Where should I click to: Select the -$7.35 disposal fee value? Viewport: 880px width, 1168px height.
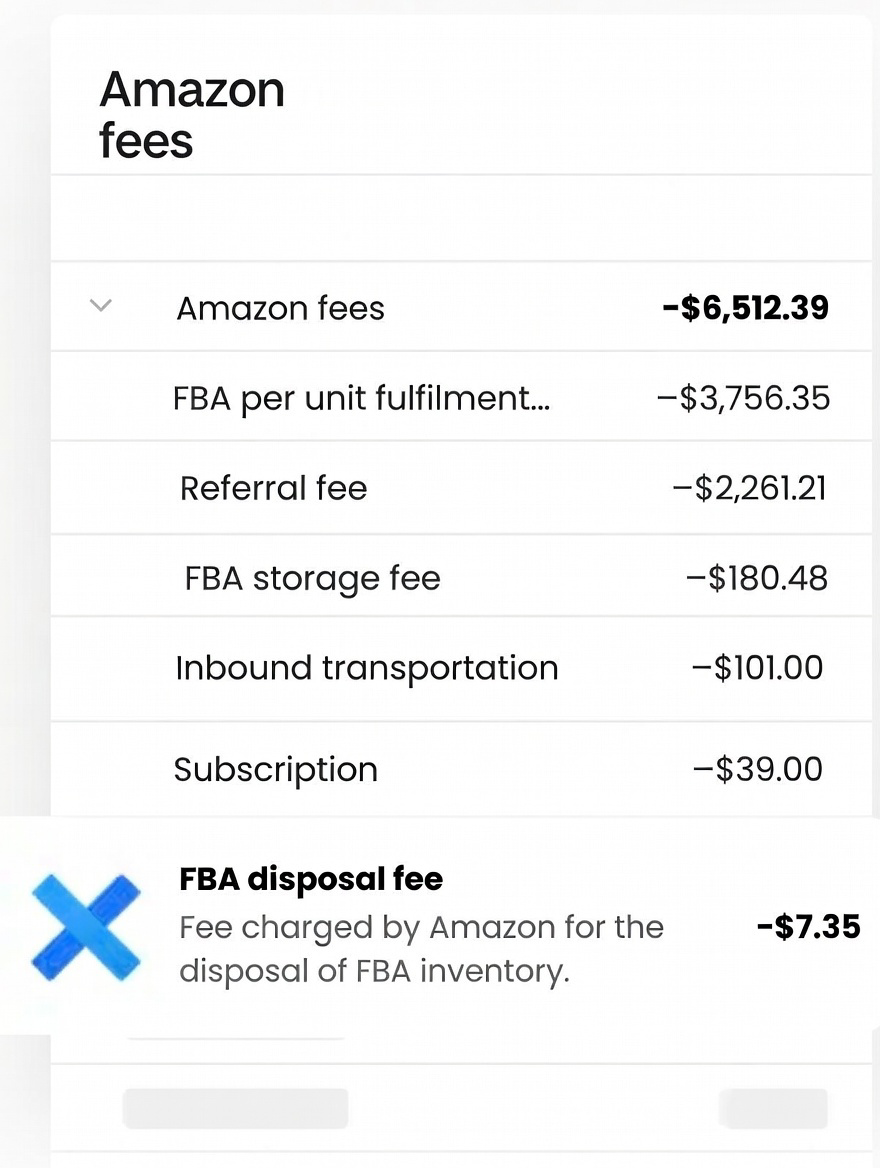pos(808,927)
